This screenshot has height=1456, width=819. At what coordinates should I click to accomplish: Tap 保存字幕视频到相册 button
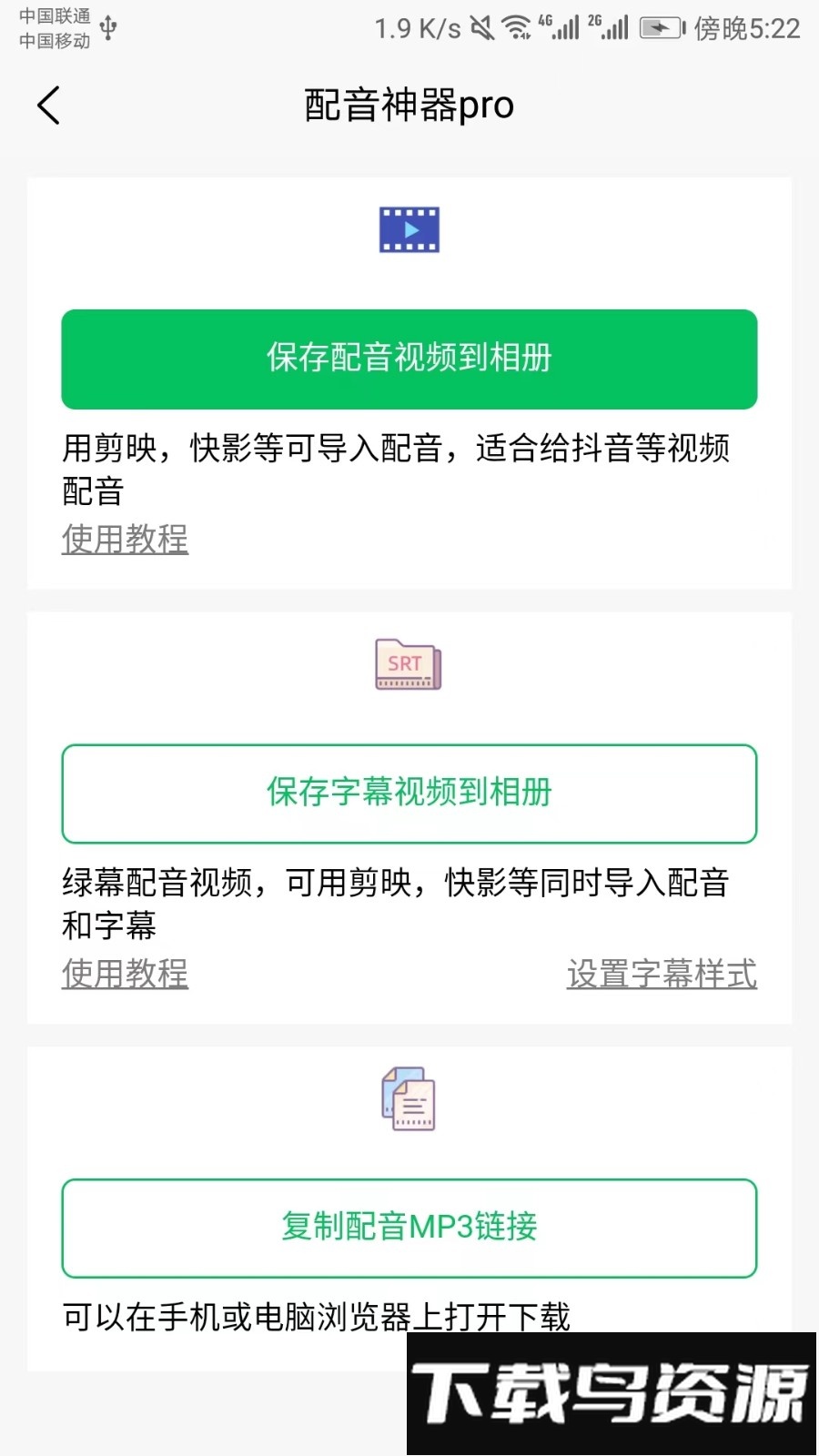(409, 793)
